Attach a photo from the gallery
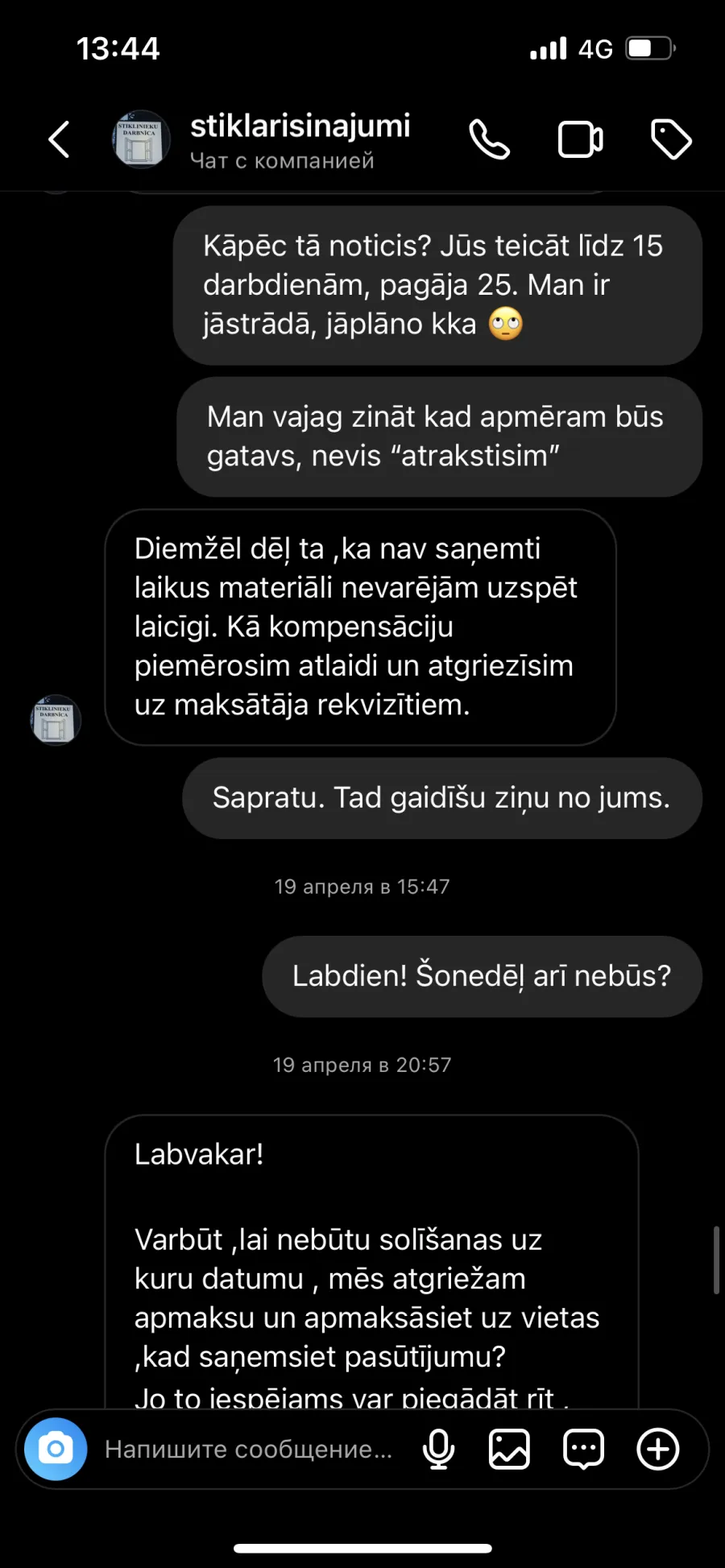The width and height of the screenshot is (725, 1568). click(x=510, y=1449)
